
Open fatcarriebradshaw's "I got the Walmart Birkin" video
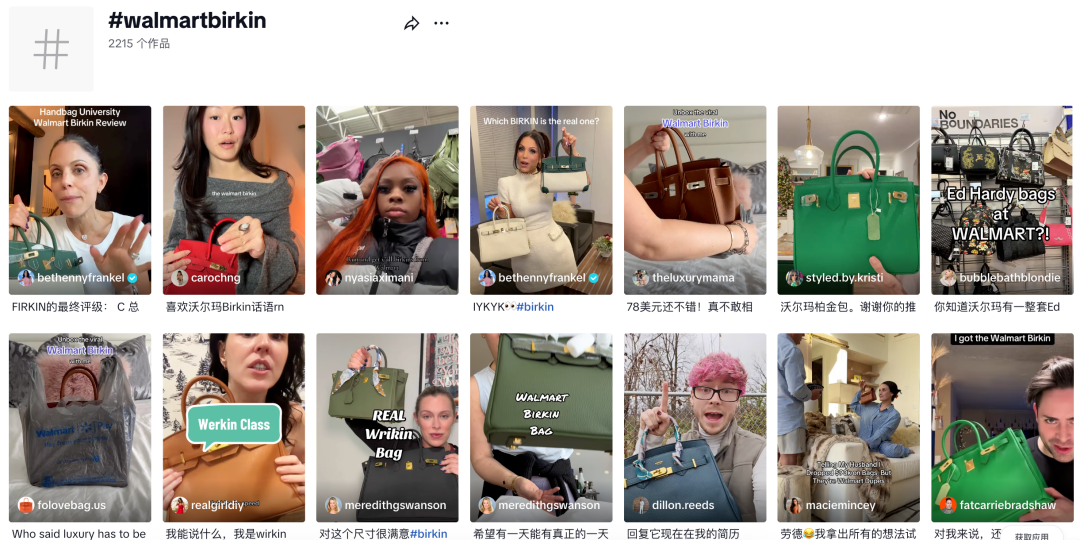(x=1002, y=425)
